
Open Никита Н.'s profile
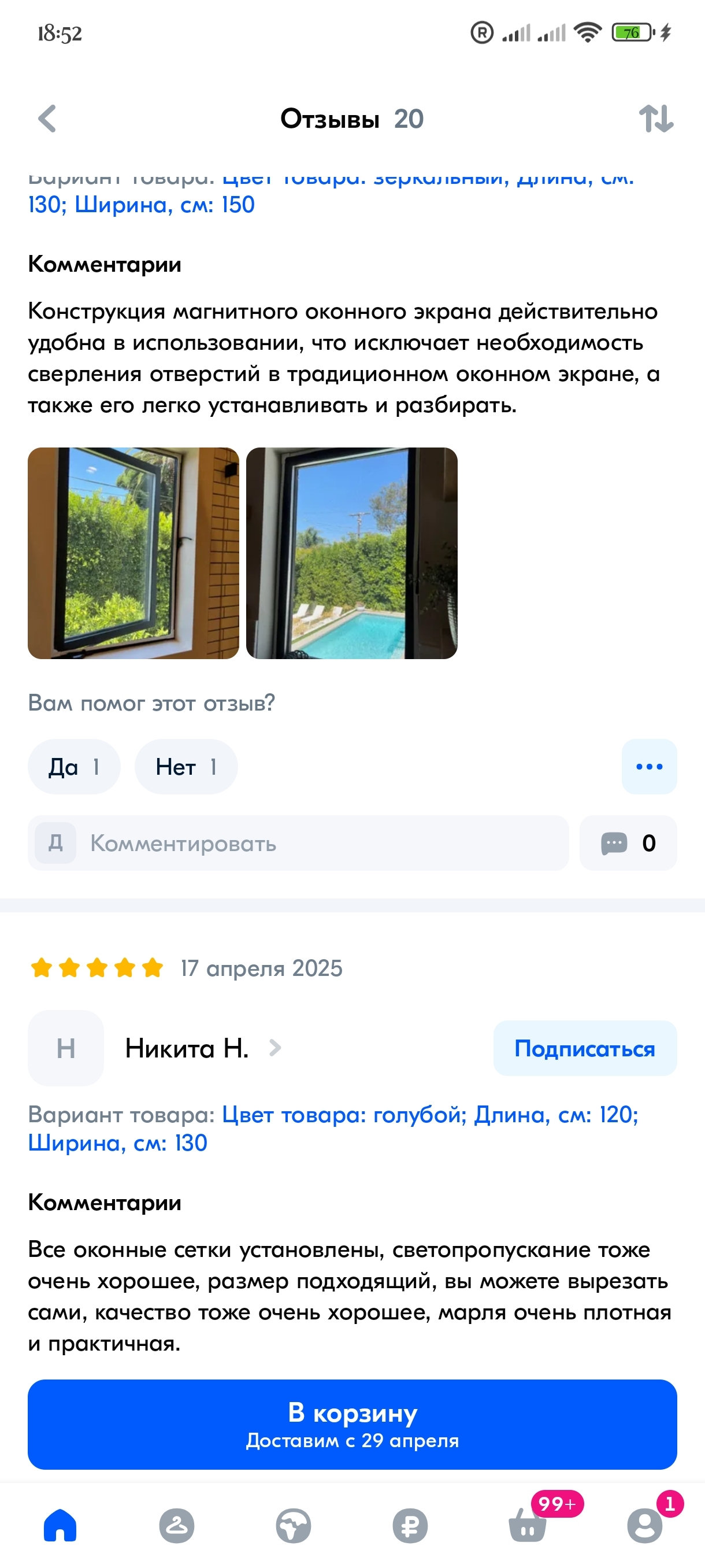pyautogui.click(x=187, y=1048)
